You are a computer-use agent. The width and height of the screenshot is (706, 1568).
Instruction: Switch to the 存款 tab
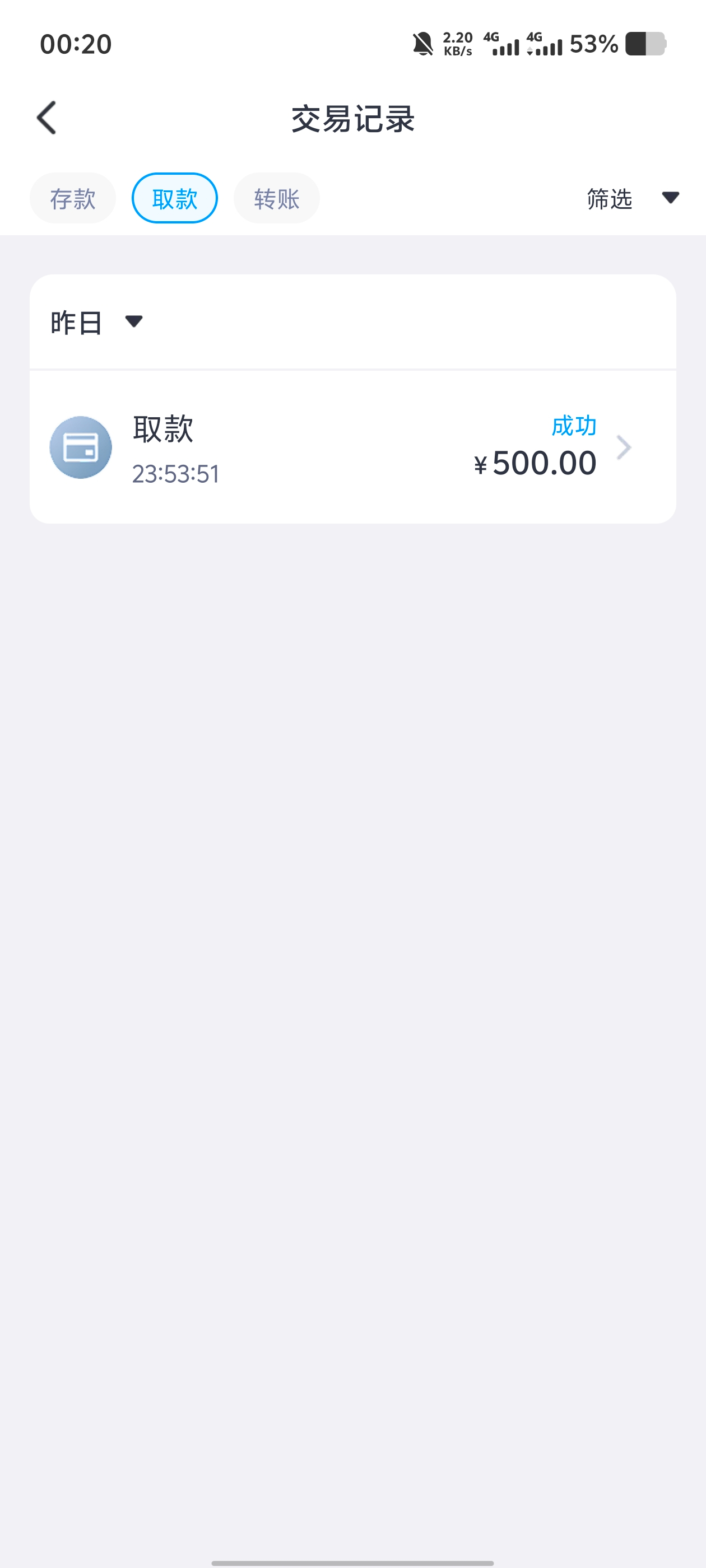pyautogui.click(x=72, y=198)
